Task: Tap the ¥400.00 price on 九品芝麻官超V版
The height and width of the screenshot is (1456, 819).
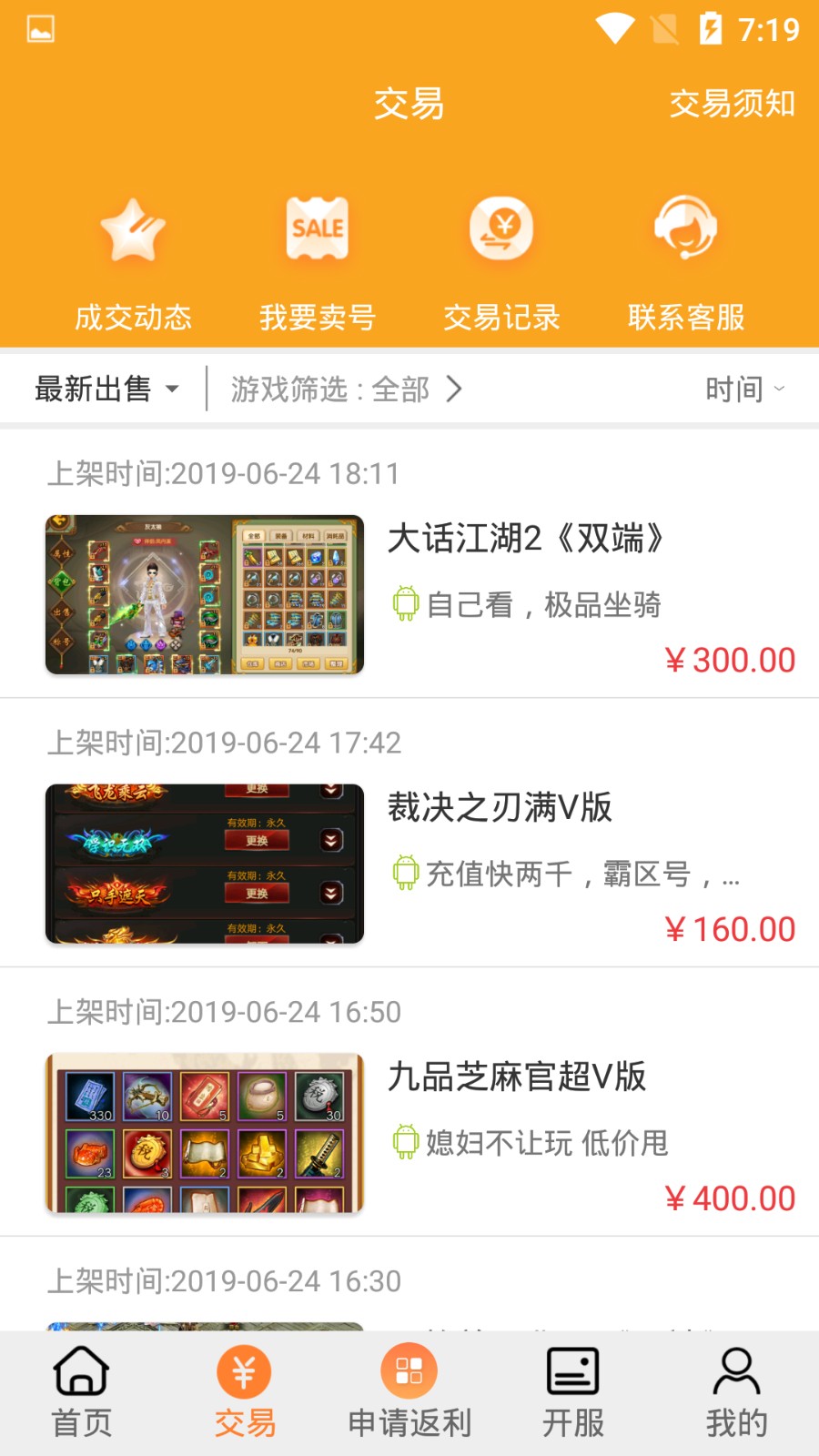Action: click(731, 1198)
